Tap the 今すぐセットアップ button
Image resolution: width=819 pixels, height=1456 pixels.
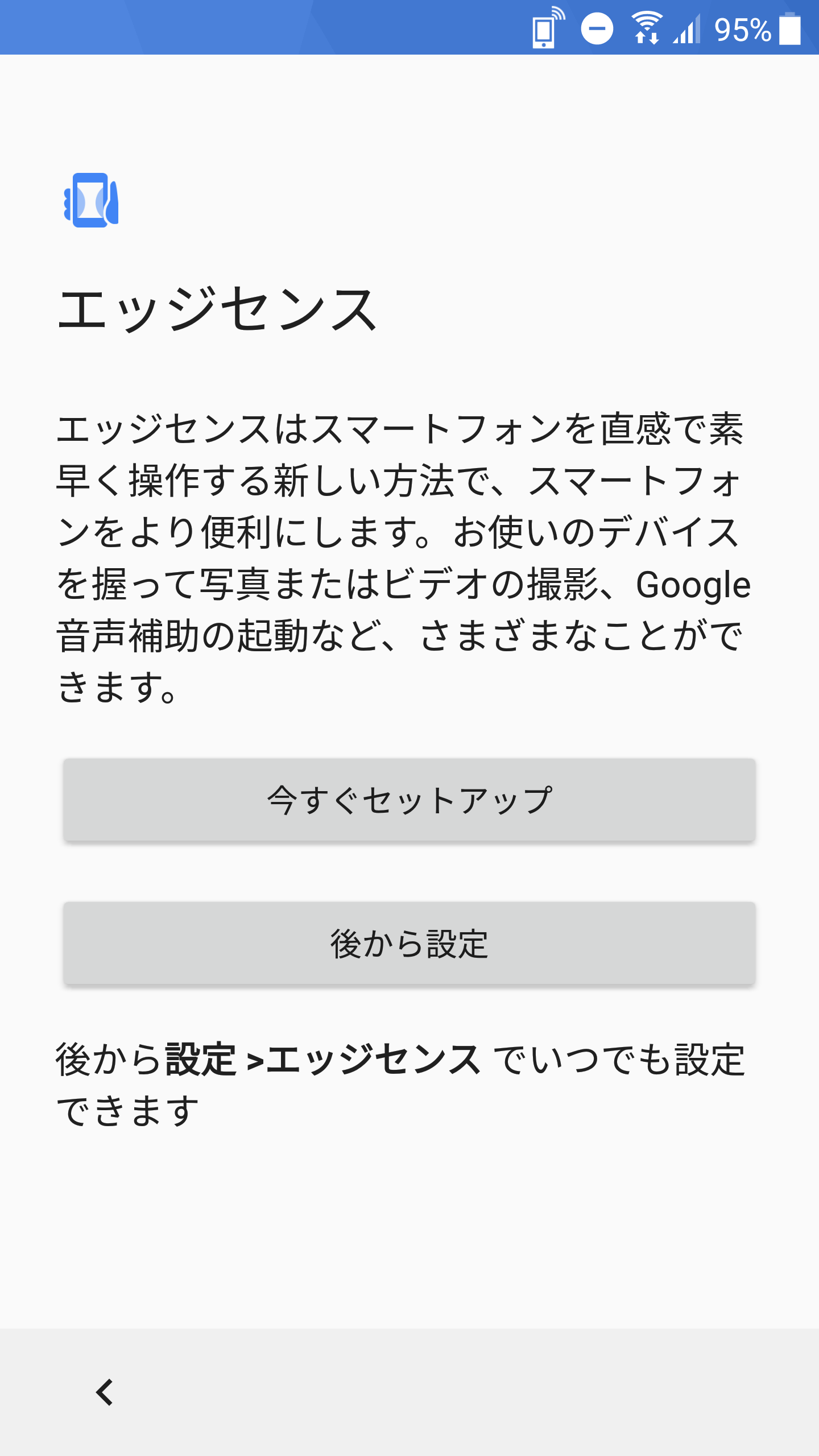409,800
